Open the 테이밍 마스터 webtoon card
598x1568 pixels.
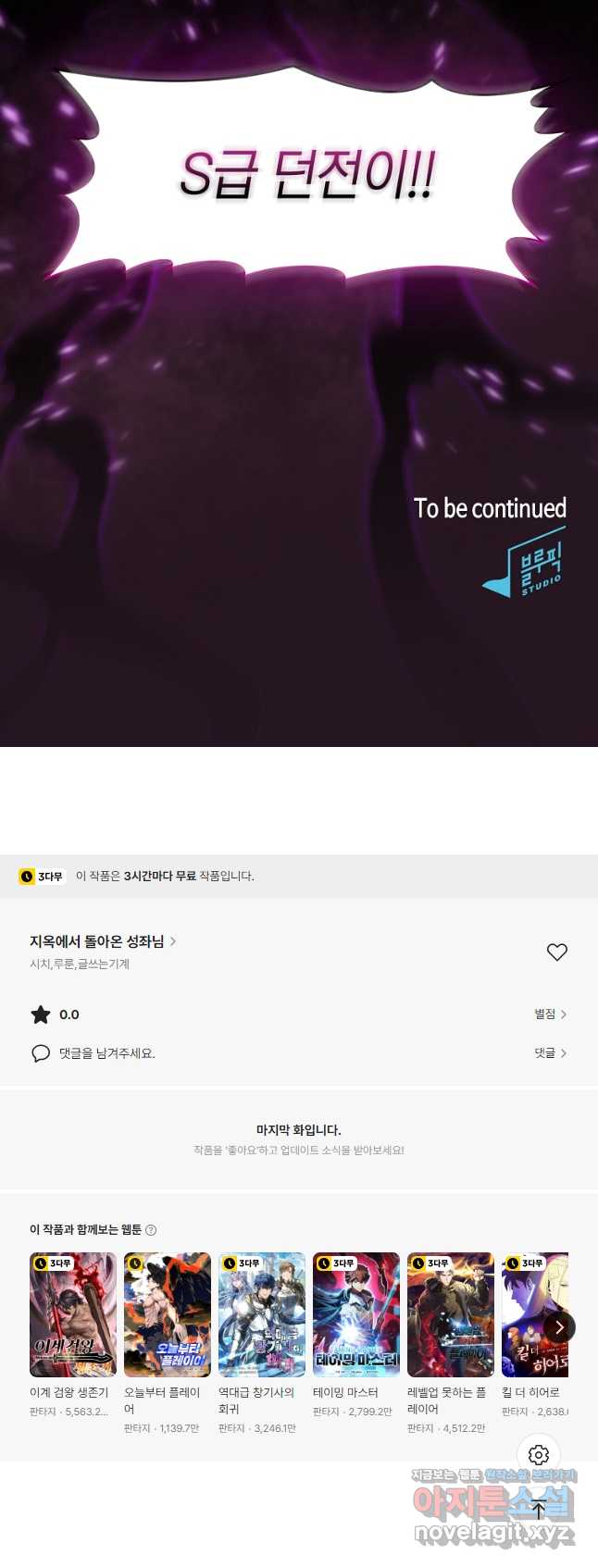[356, 1315]
